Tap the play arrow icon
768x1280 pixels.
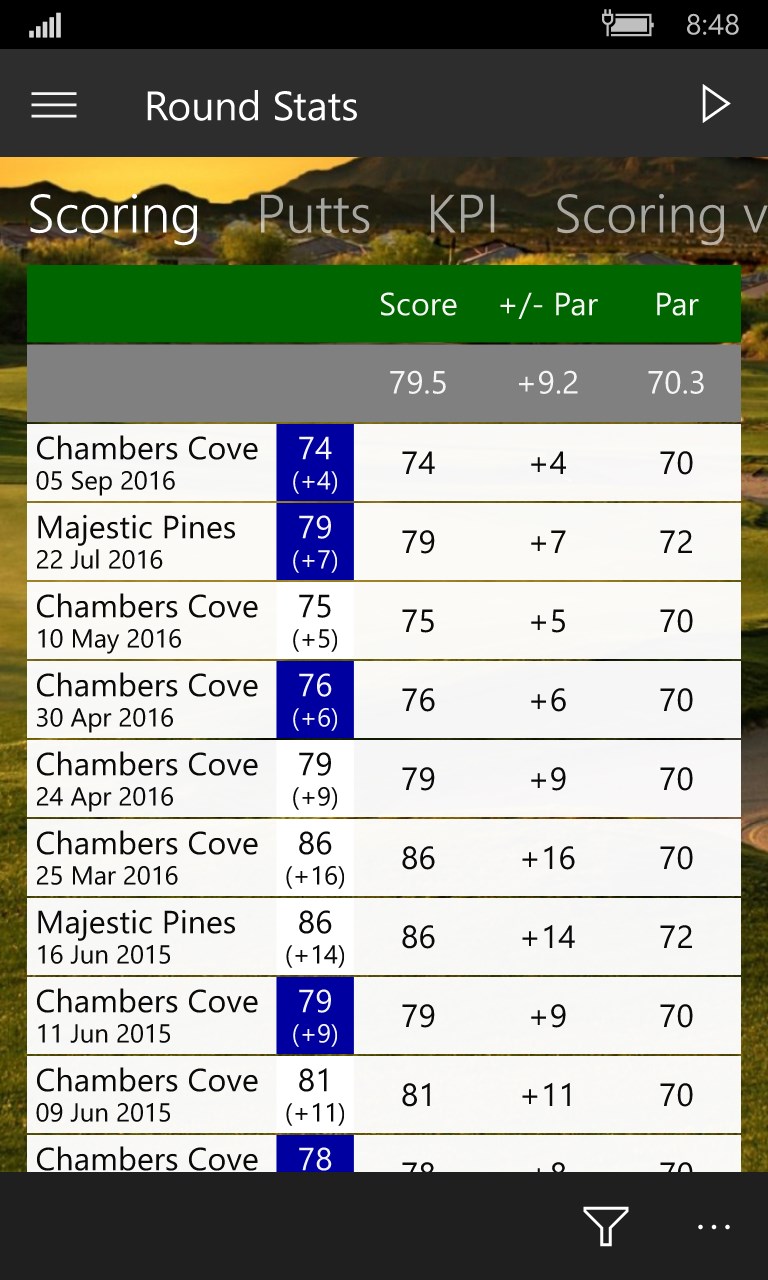point(715,104)
